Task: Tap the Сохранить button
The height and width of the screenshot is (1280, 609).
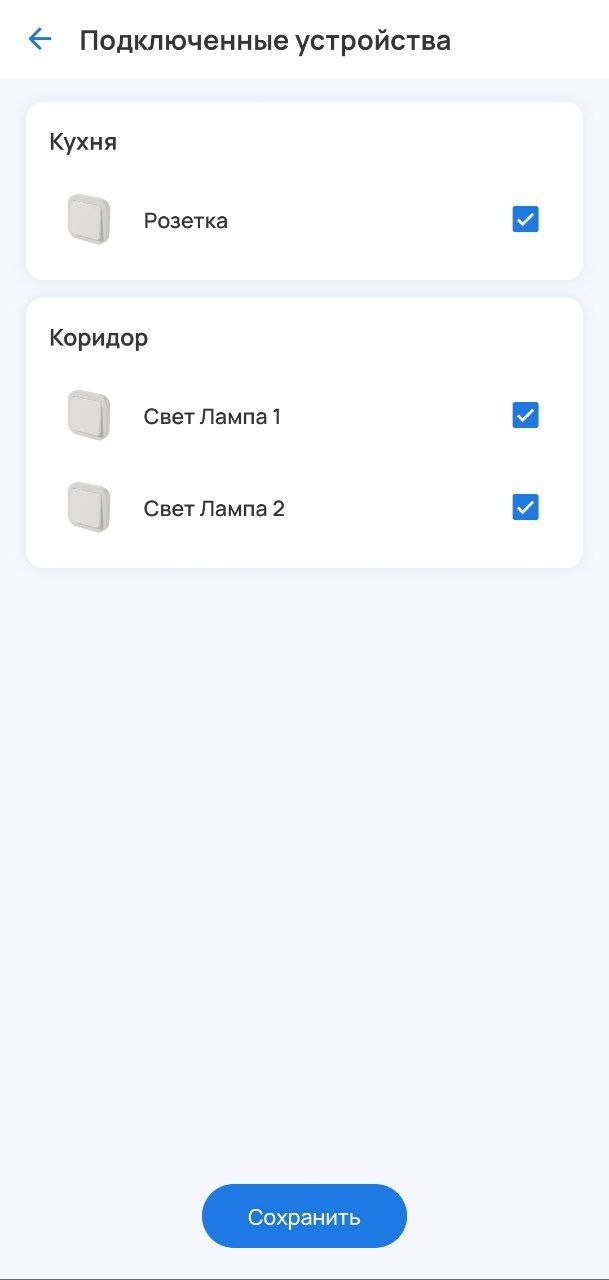Action: tap(304, 1216)
